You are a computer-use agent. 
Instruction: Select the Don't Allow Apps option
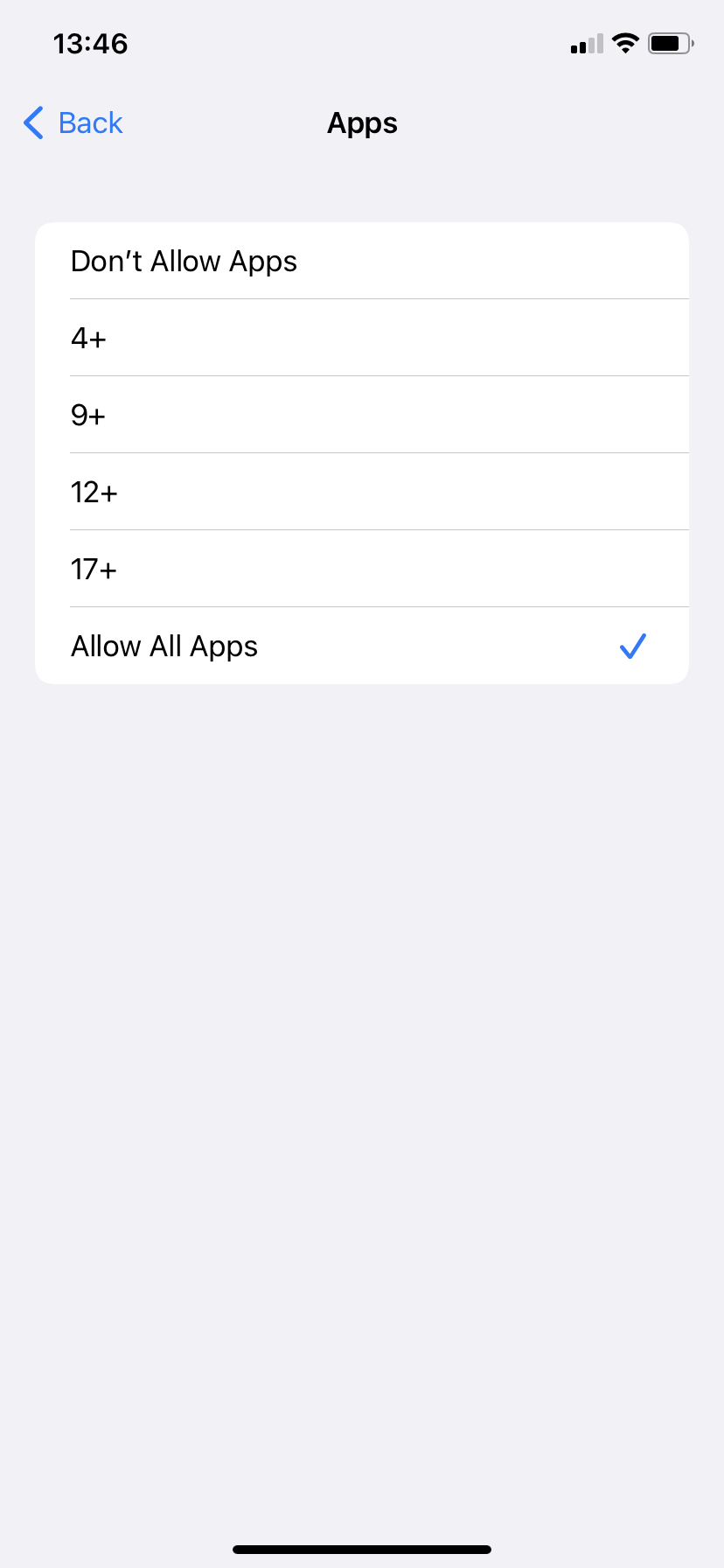(x=362, y=261)
